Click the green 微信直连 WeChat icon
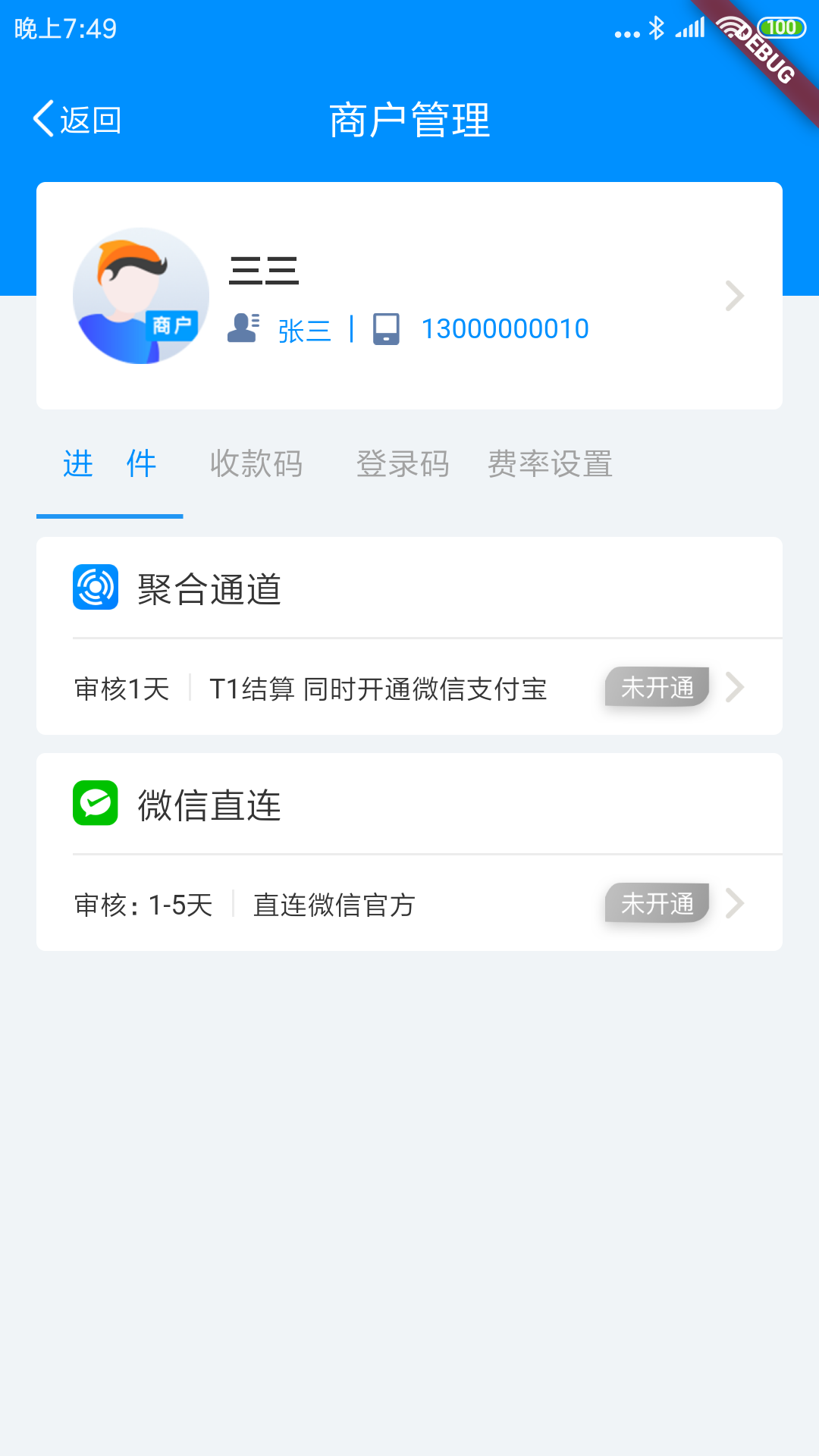 tap(96, 804)
